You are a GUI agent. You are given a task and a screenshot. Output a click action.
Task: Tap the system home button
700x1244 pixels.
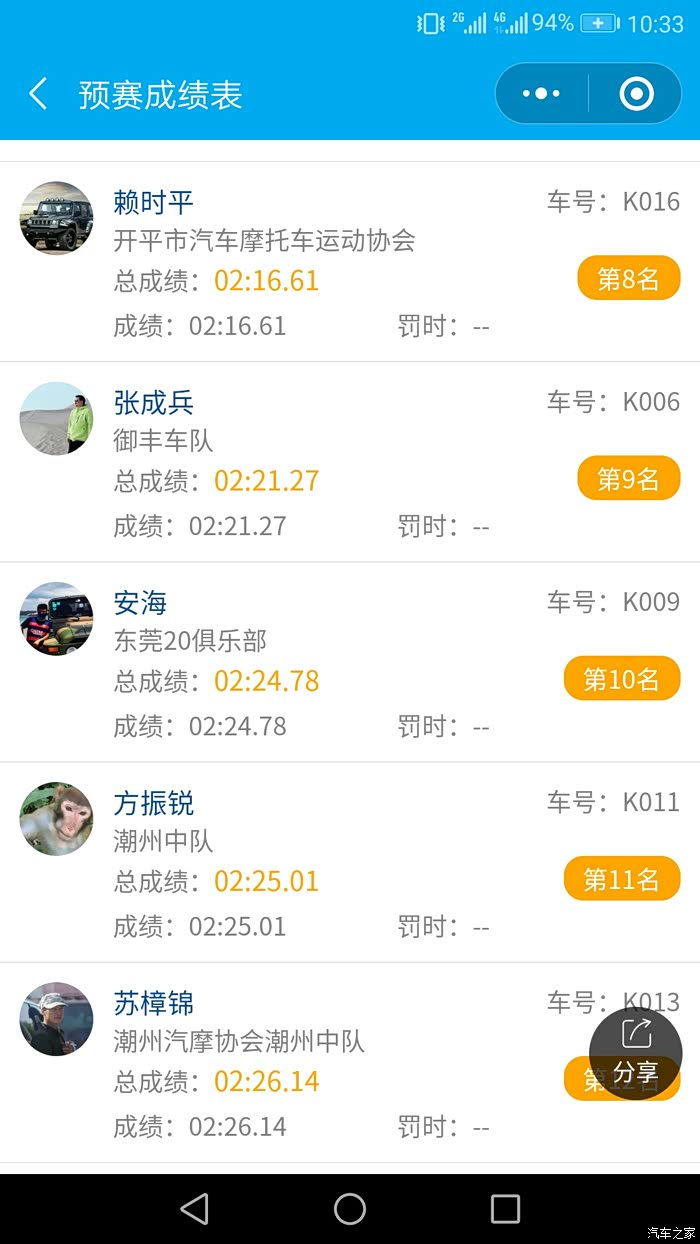click(350, 1209)
